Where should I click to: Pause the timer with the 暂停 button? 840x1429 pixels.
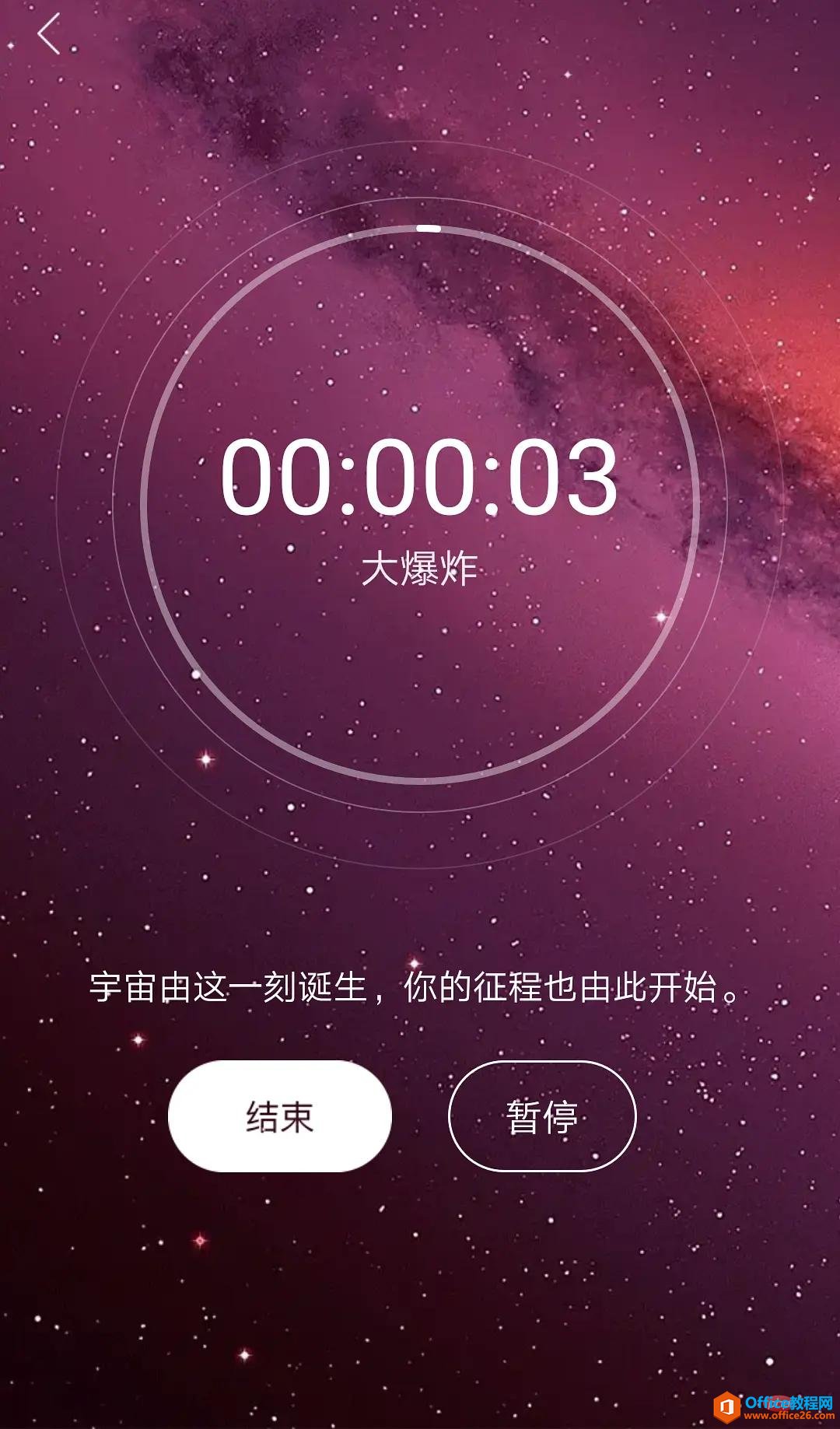(x=542, y=1116)
